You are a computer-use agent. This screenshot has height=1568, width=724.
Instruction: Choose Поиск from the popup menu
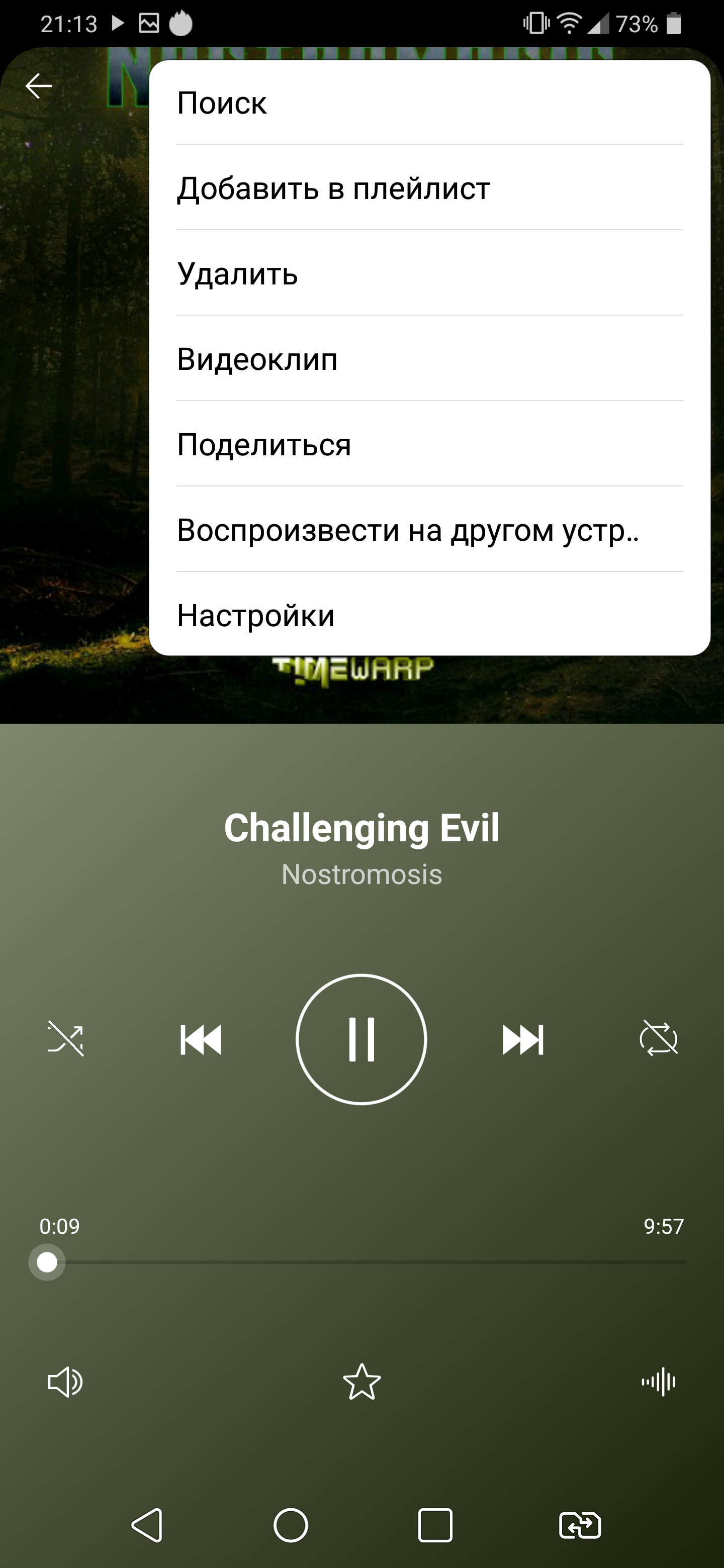429,103
